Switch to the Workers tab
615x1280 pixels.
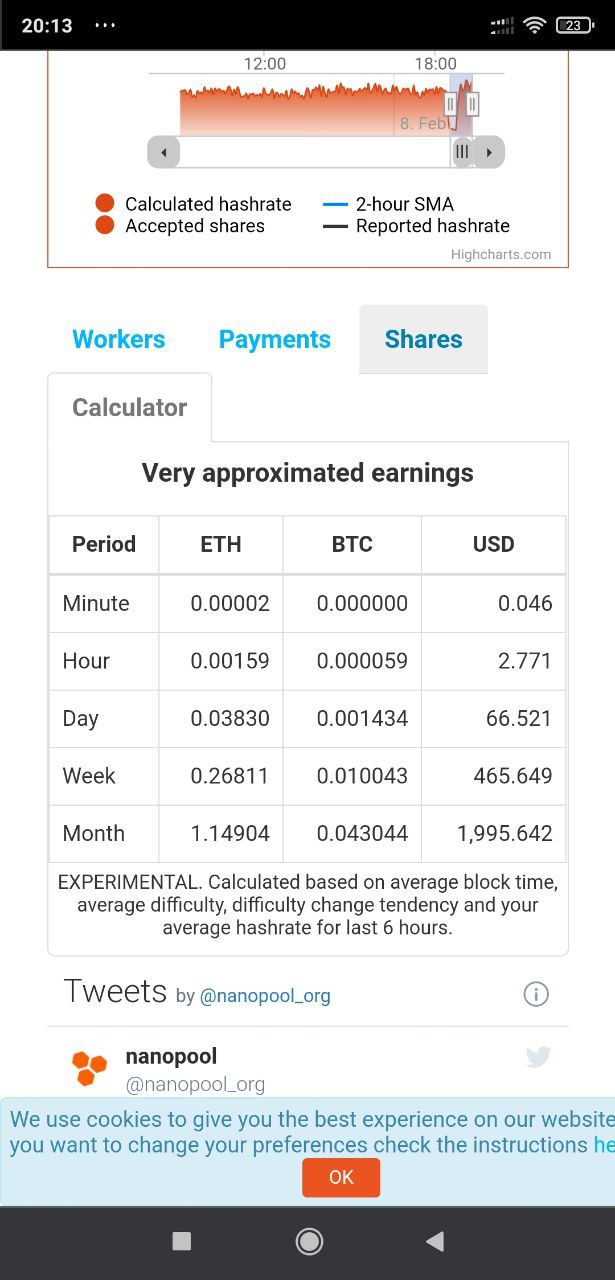tap(119, 339)
